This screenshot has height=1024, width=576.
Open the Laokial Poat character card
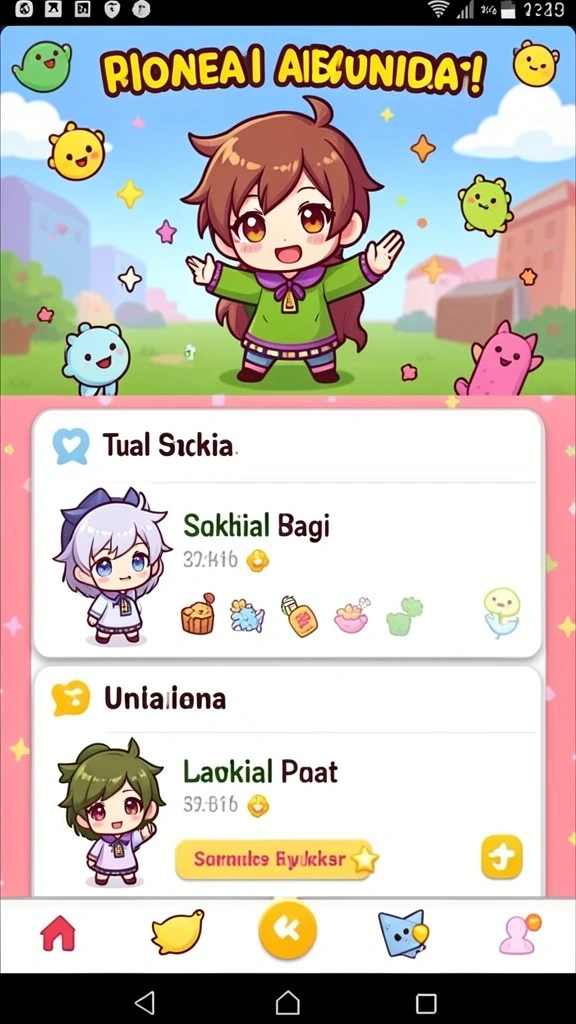pyautogui.click(x=287, y=782)
